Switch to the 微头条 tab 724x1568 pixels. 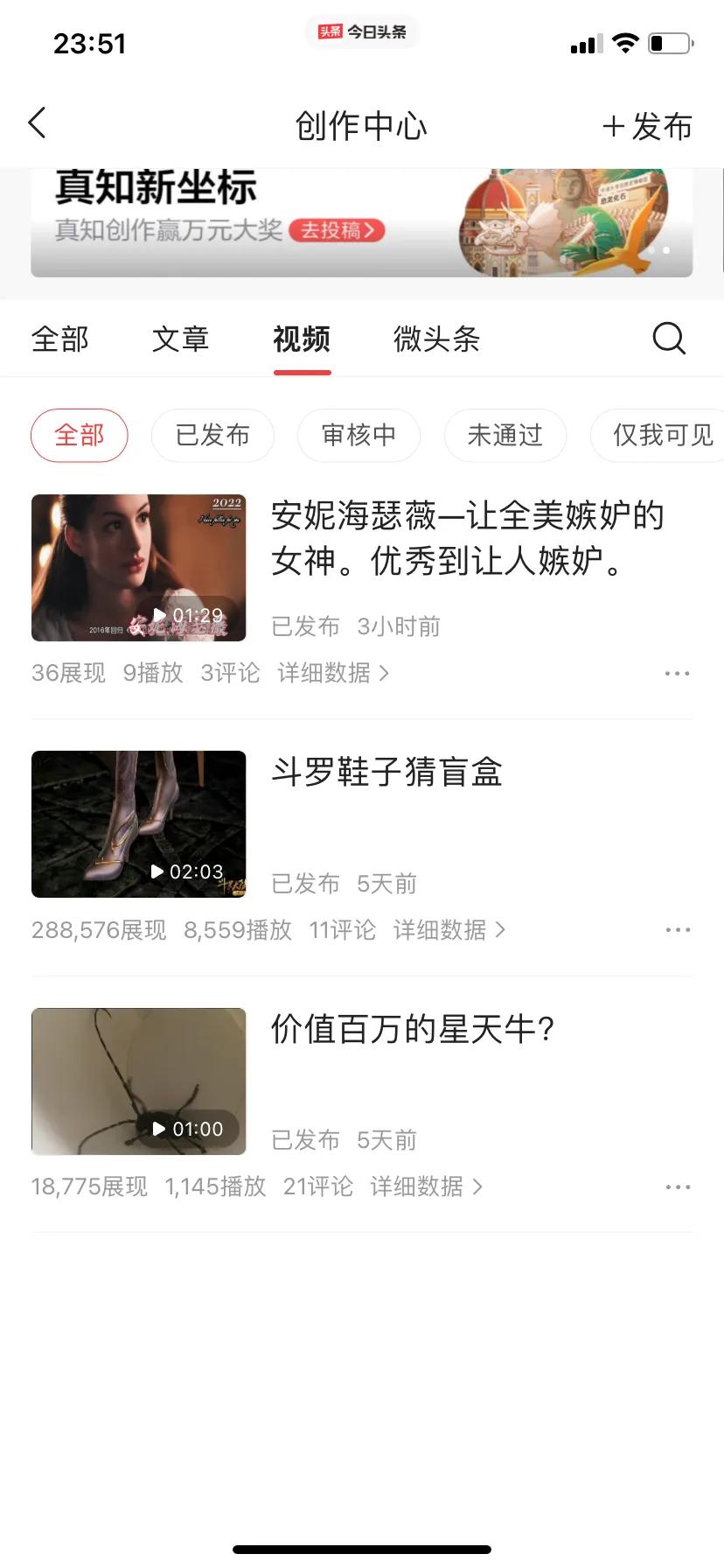point(436,339)
